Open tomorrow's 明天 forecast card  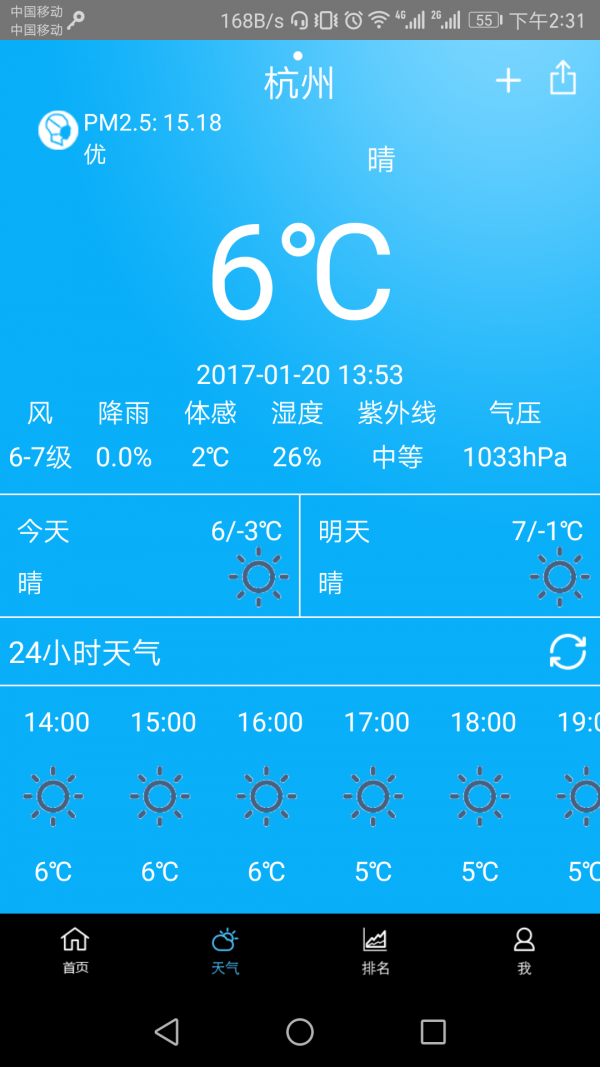[450, 555]
